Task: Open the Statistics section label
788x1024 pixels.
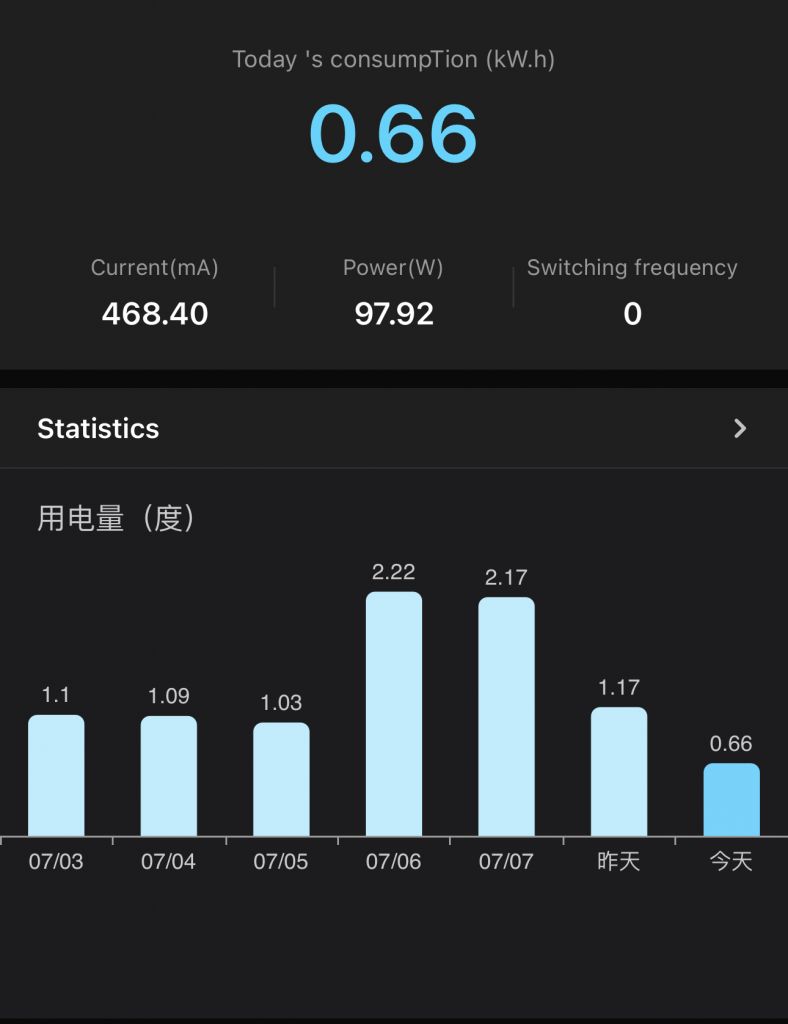Action: [x=97, y=428]
